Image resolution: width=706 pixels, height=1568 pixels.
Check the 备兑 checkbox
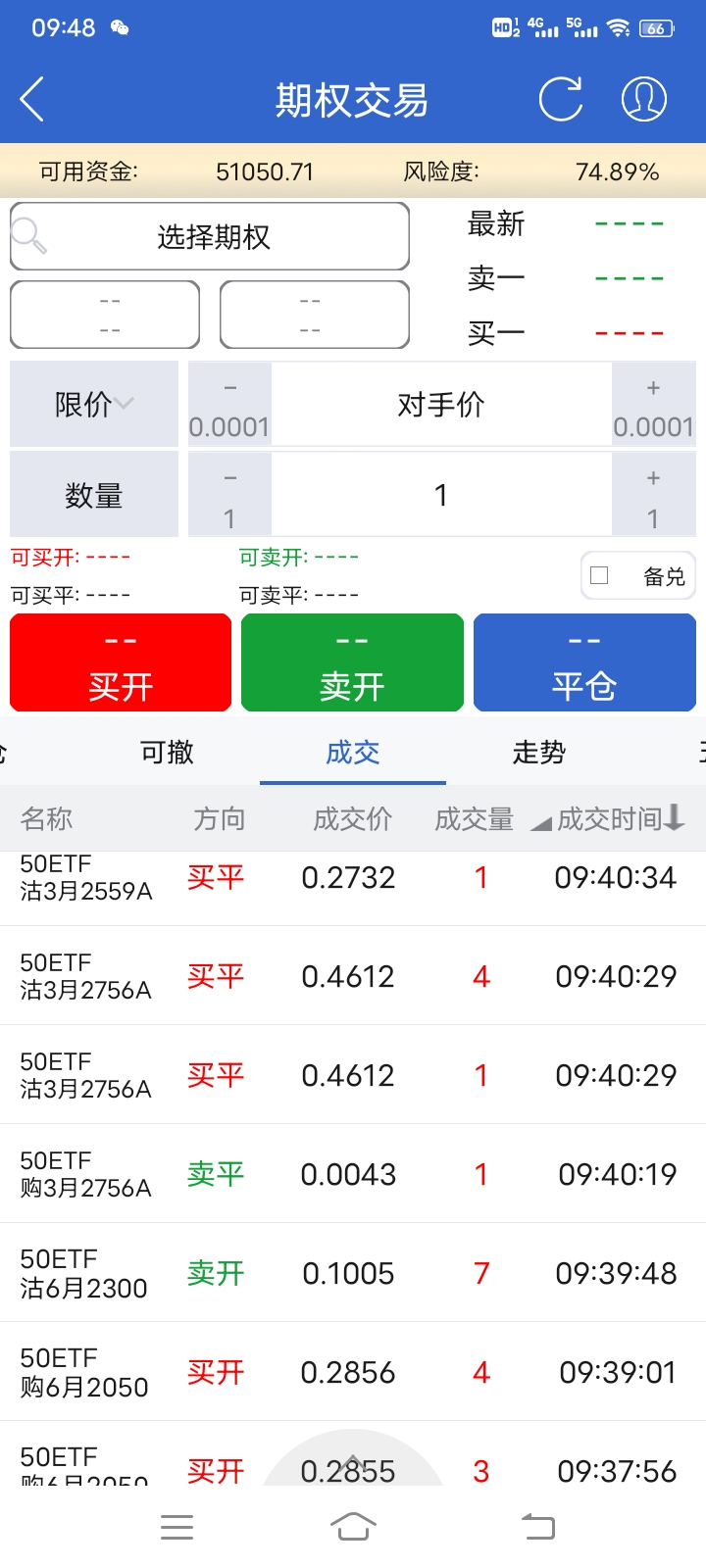[600, 576]
